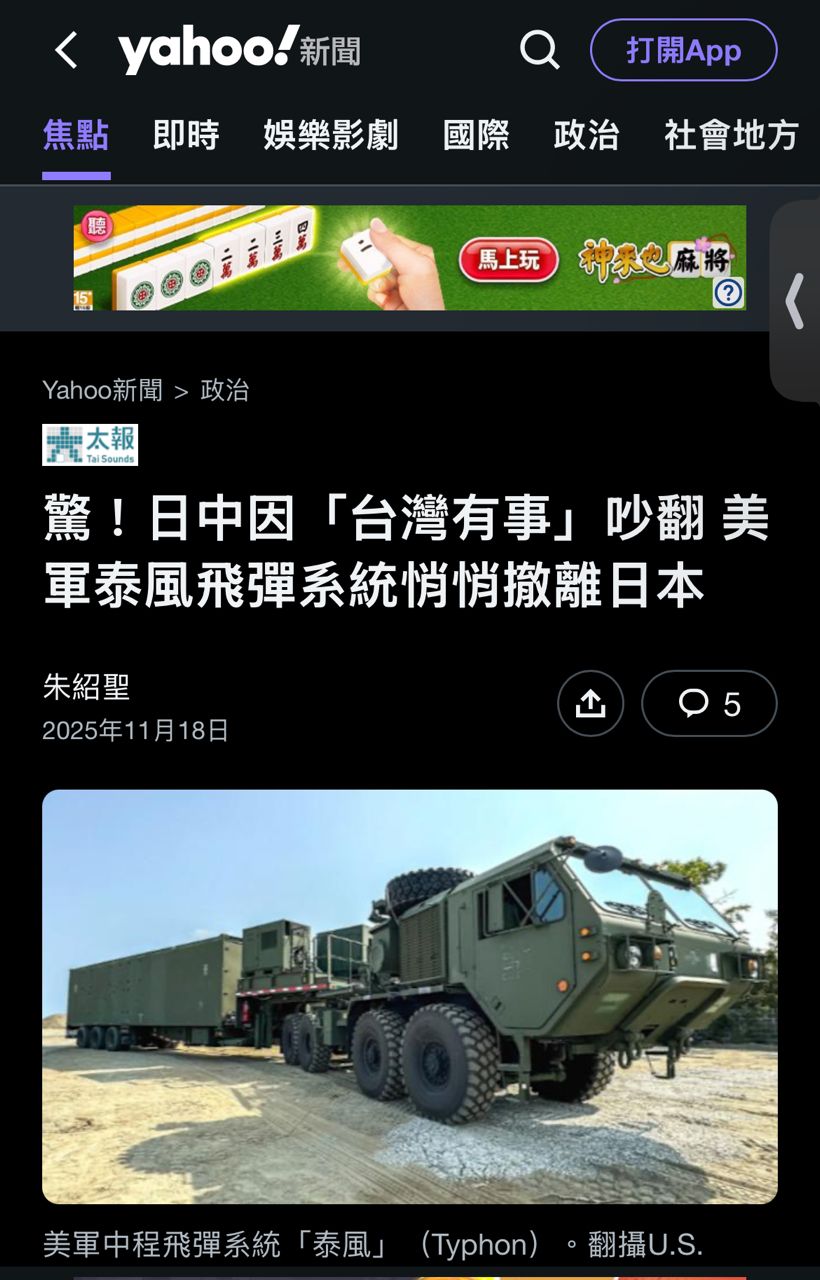Tap 馬上玩 in the mahjong ad

click(x=508, y=260)
